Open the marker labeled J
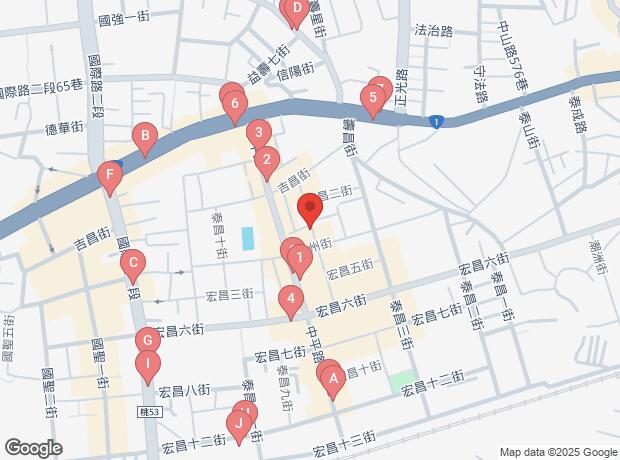The image size is (620, 460). (x=238, y=425)
